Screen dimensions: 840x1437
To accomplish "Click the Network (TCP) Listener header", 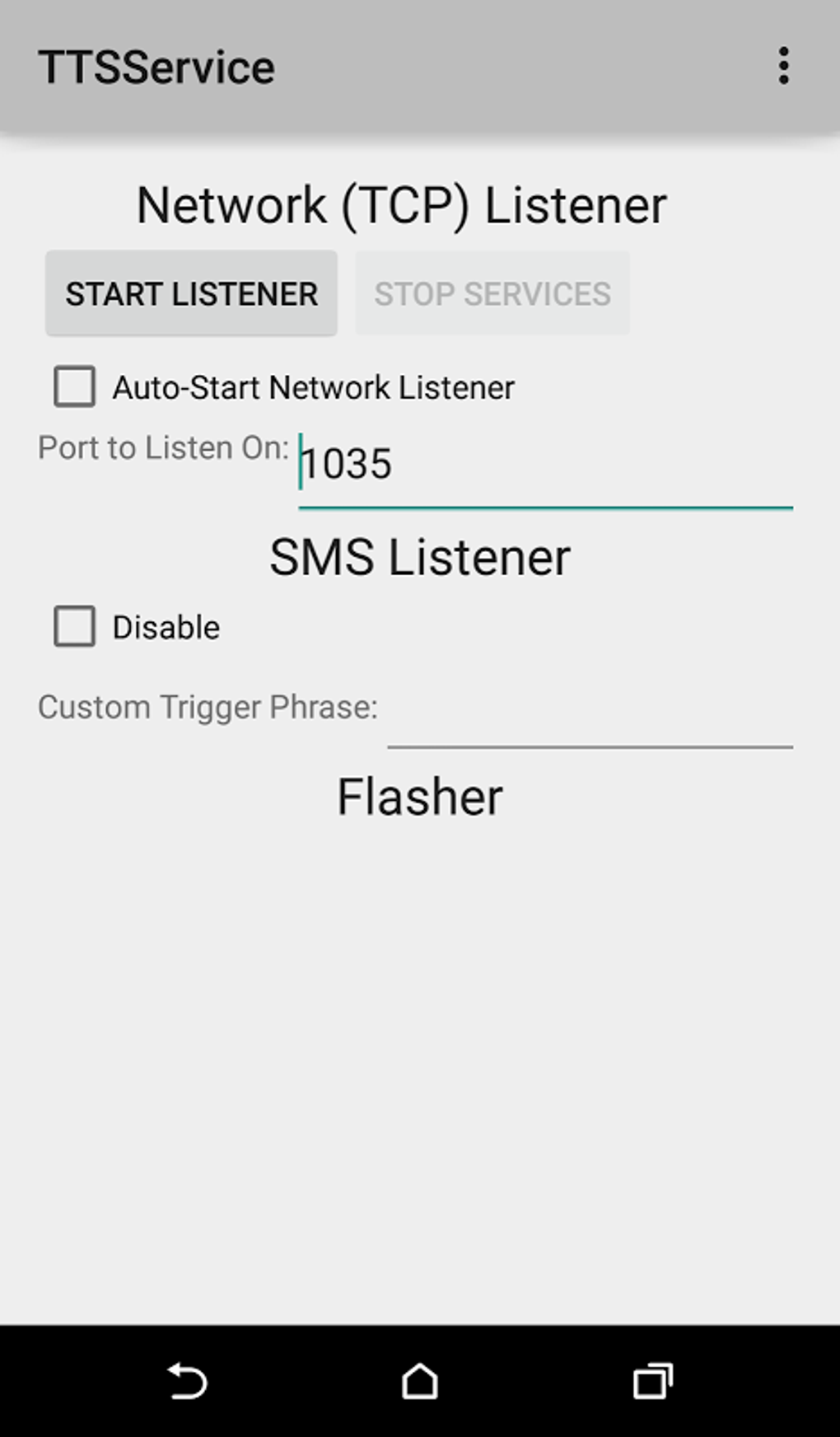I will tap(401, 204).
